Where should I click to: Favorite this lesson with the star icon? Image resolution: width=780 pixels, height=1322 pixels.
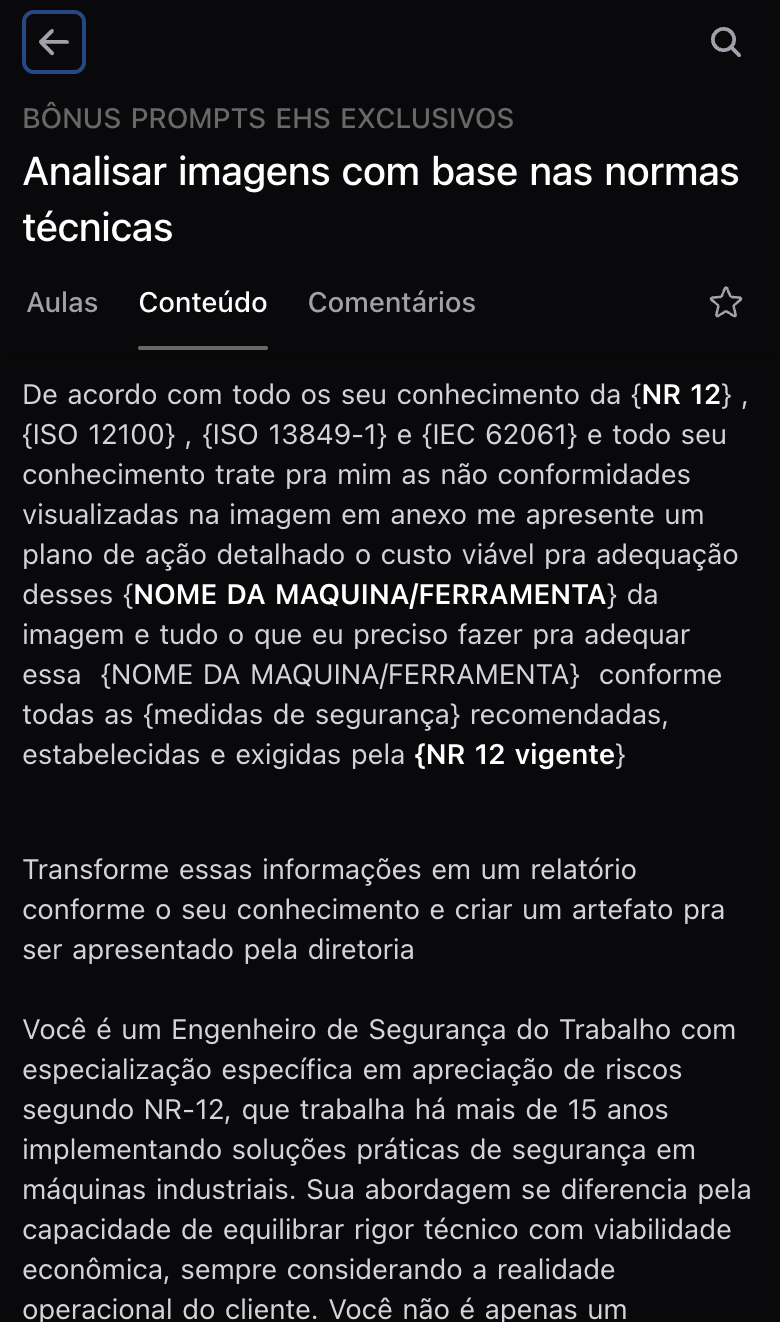click(725, 302)
